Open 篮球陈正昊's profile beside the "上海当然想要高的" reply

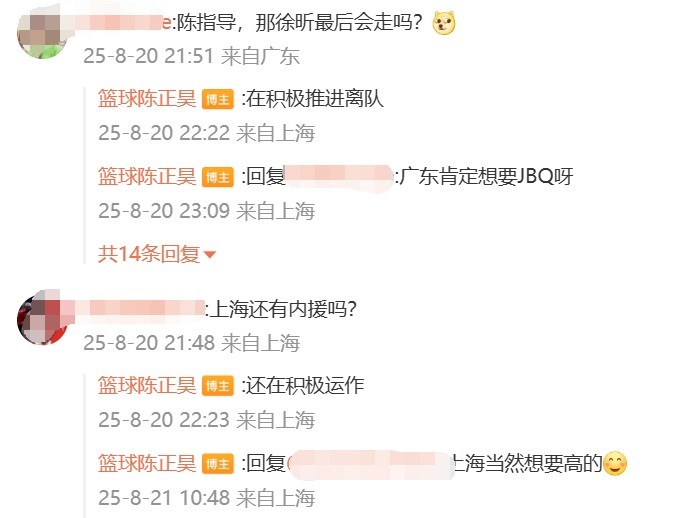(147, 463)
